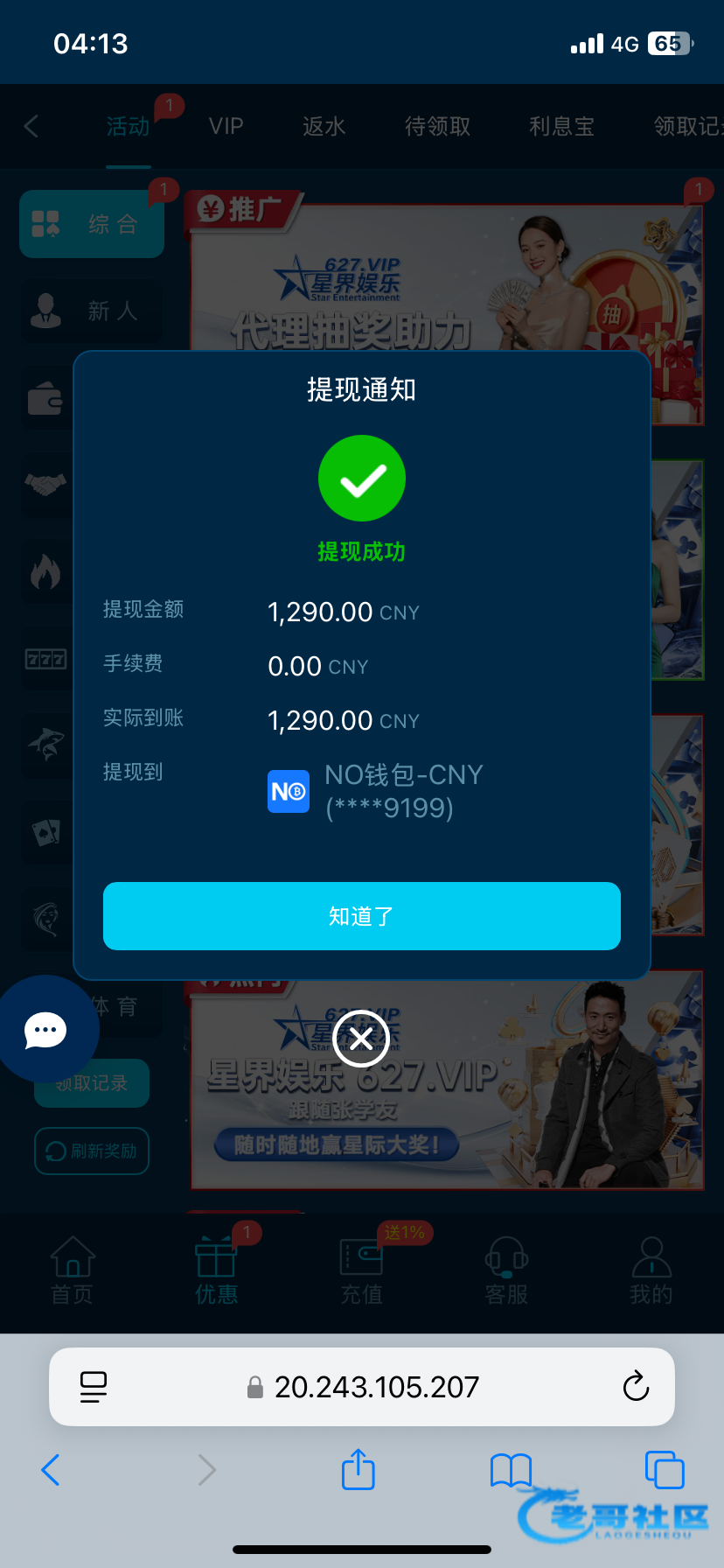The height and width of the screenshot is (1568, 724).
Task: Dismiss the dialog with the X circle
Action: tap(361, 1039)
